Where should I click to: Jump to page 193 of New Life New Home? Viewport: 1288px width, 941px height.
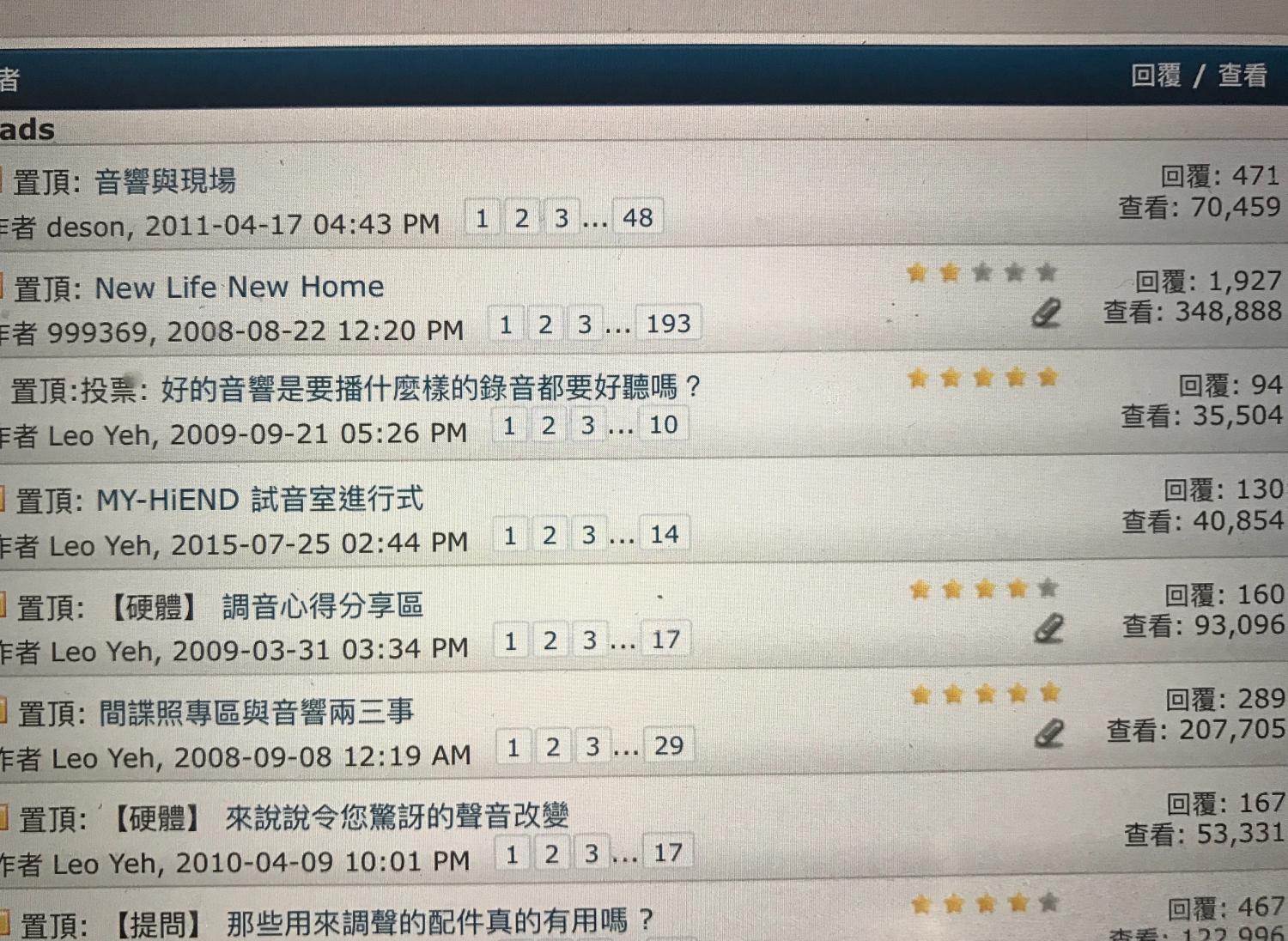(668, 324)
